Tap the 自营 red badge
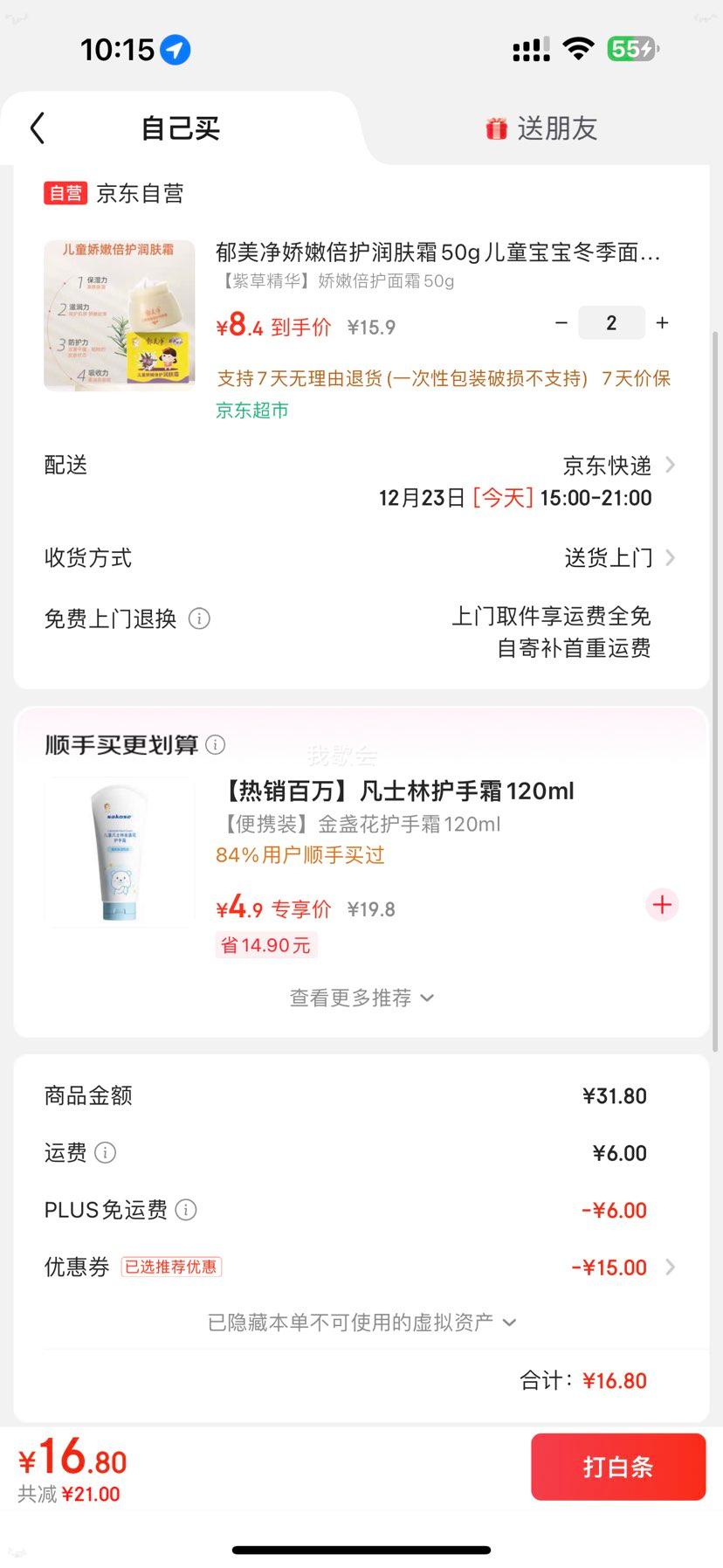723x1568 pixels. coord(64,193)
